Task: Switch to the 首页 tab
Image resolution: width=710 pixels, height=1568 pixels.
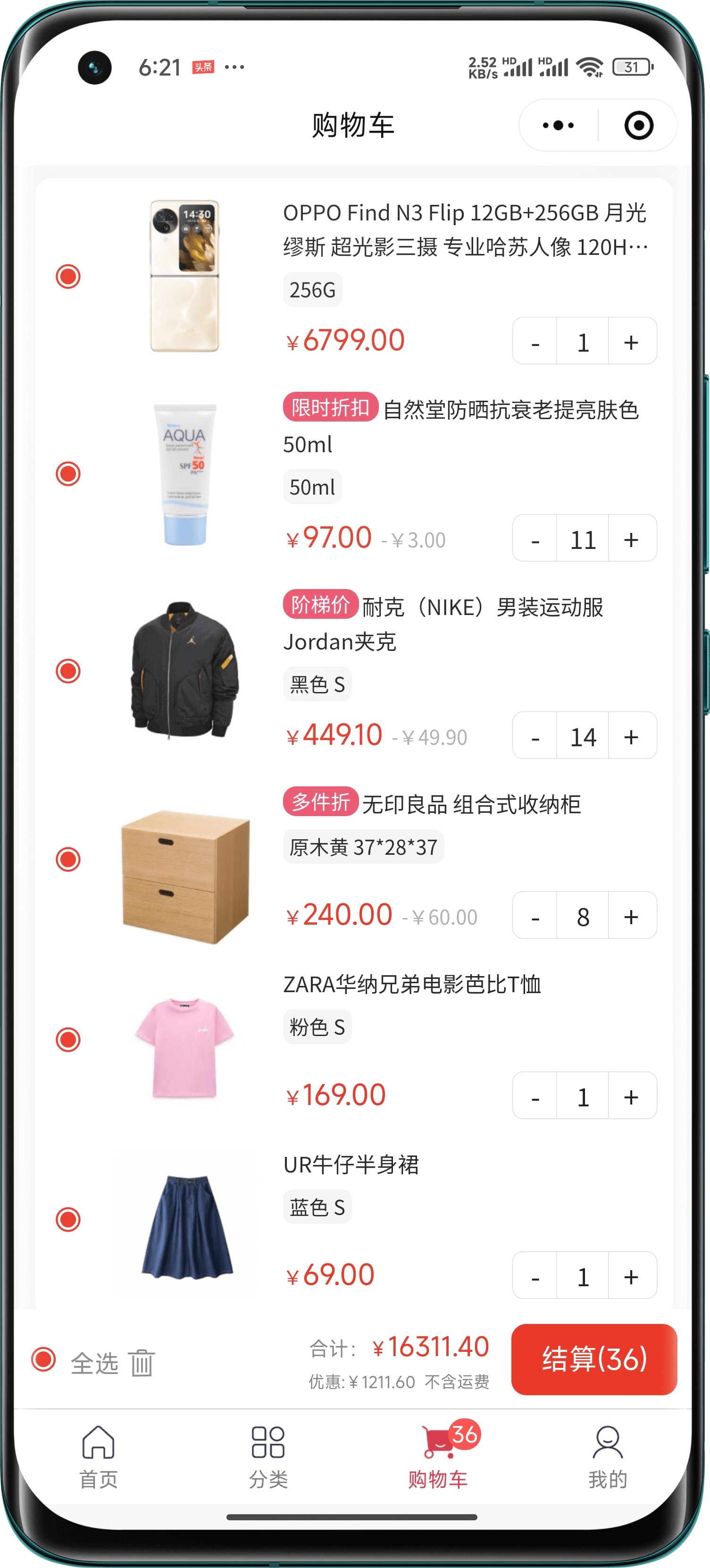Action: point(98,1455)
